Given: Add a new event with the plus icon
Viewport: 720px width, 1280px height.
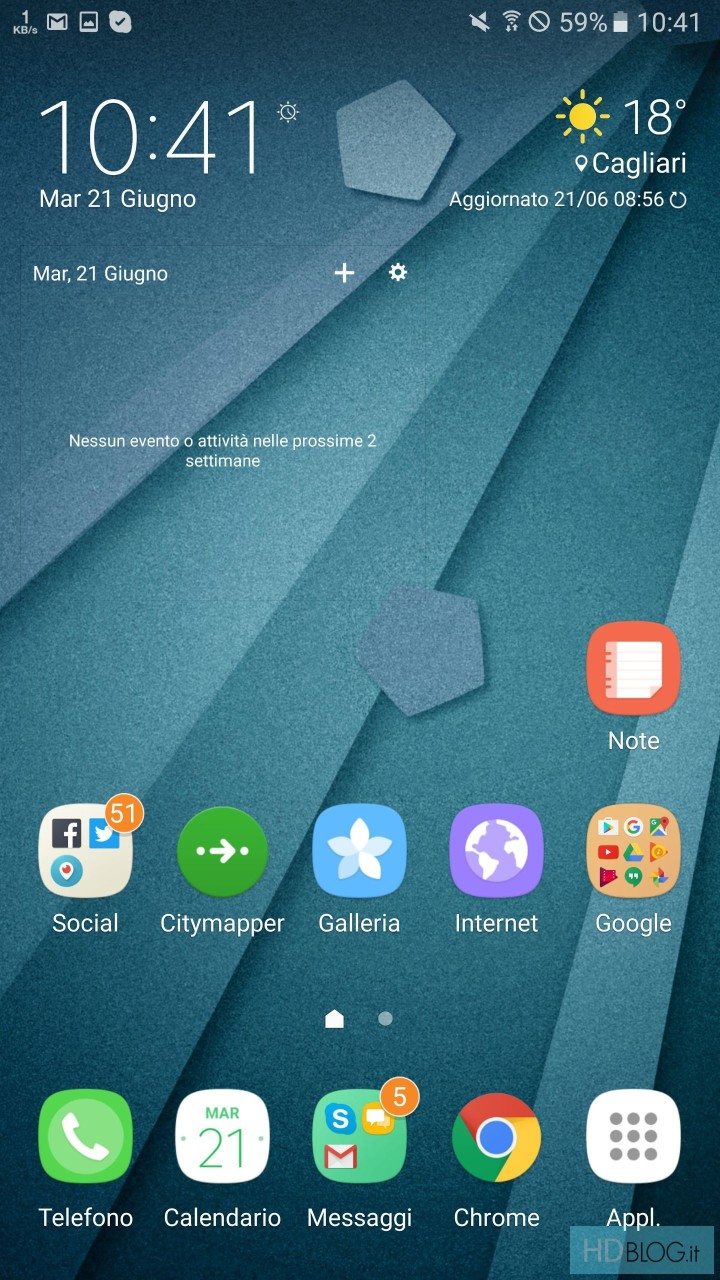Looking at the screenshot, I should click(344, 273).
